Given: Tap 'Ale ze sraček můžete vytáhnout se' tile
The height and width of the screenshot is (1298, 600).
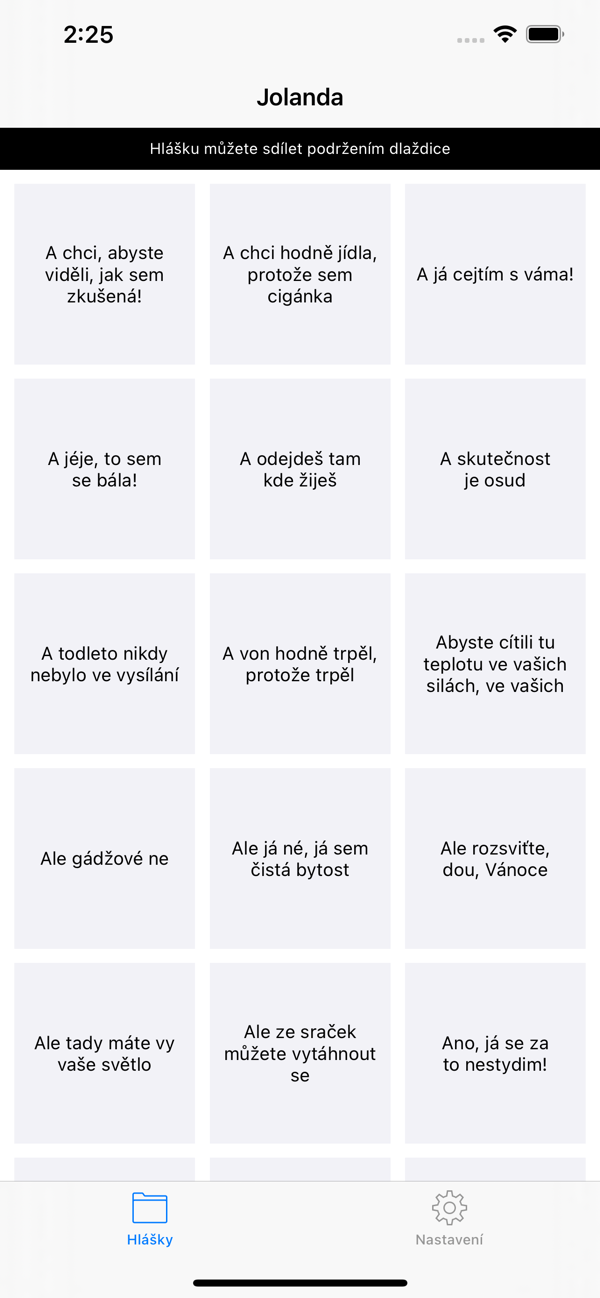Looking at the screenshot, I should (x=300, y=1053).
